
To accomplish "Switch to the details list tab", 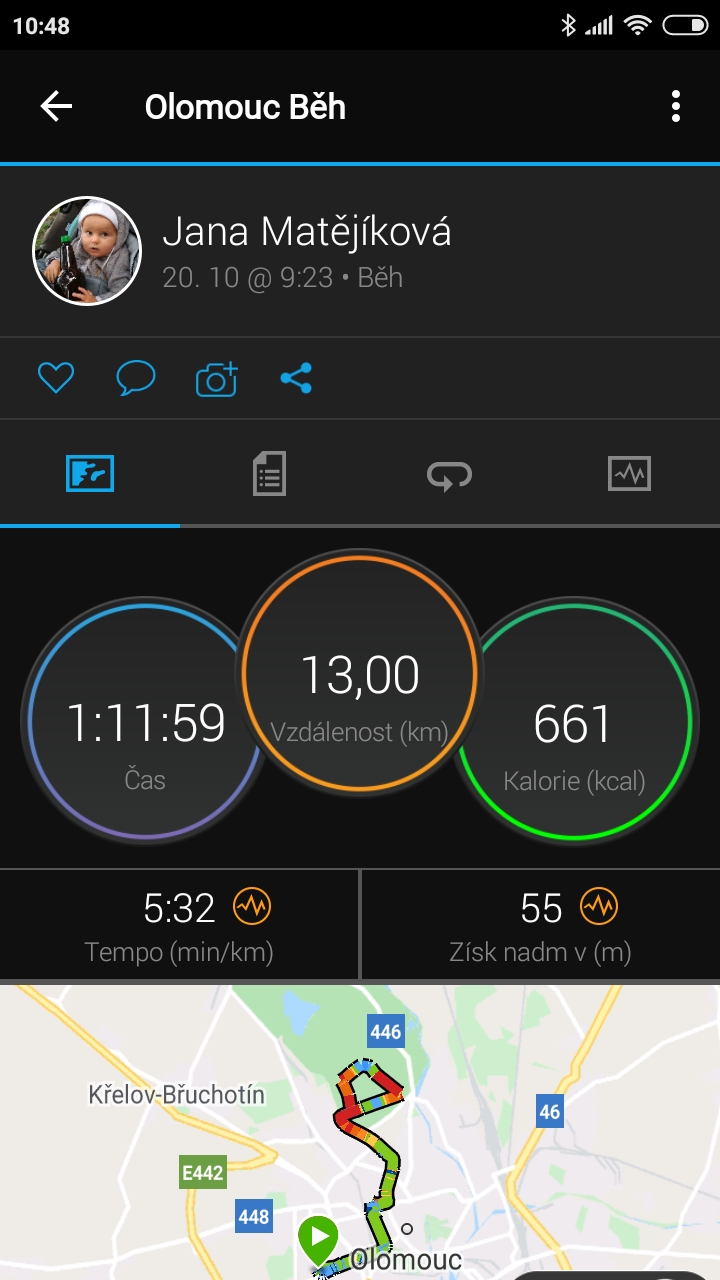I will tap(269, 473).
